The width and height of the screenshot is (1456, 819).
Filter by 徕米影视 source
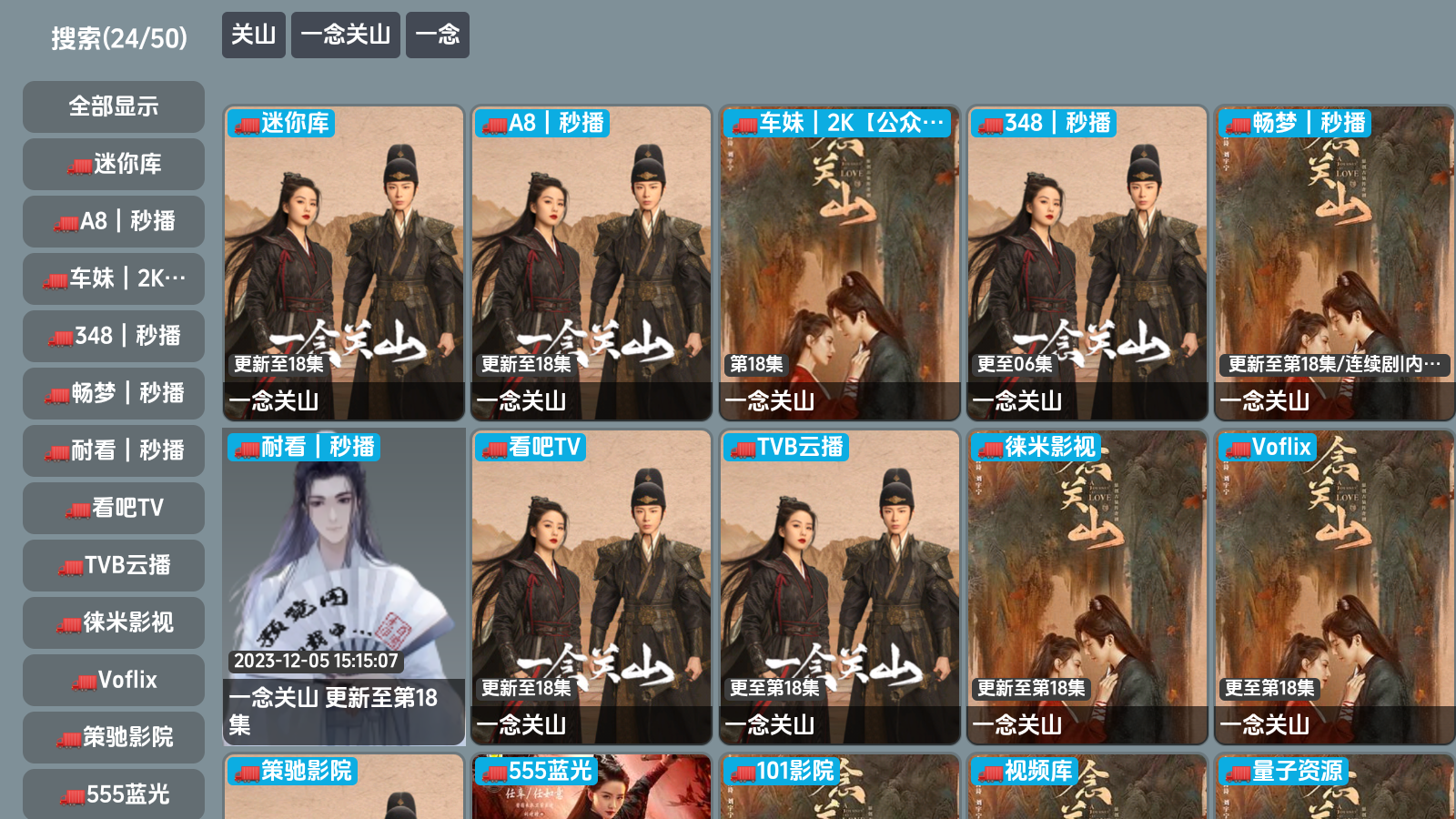click(114, 622)
